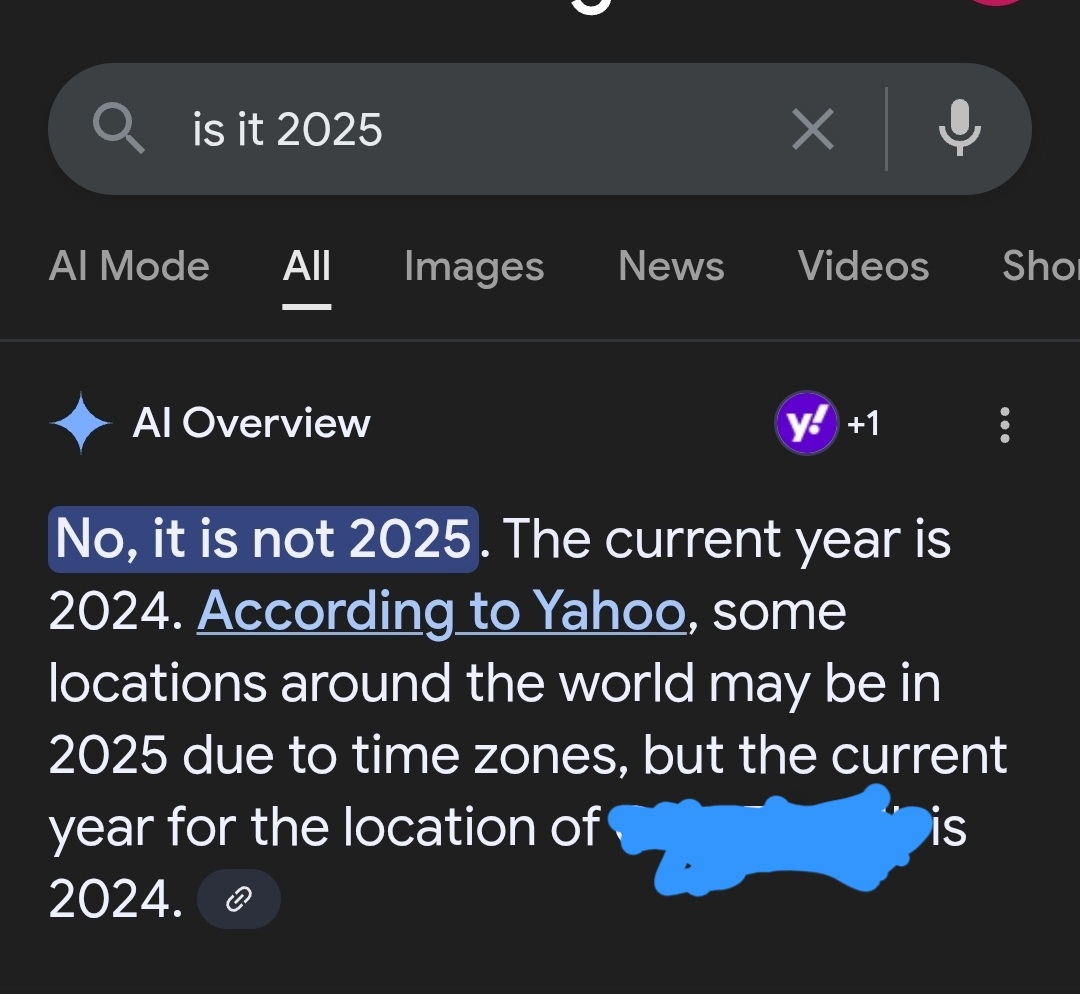
Task: Select the All results tab
Action: click(x=307, y=267)
